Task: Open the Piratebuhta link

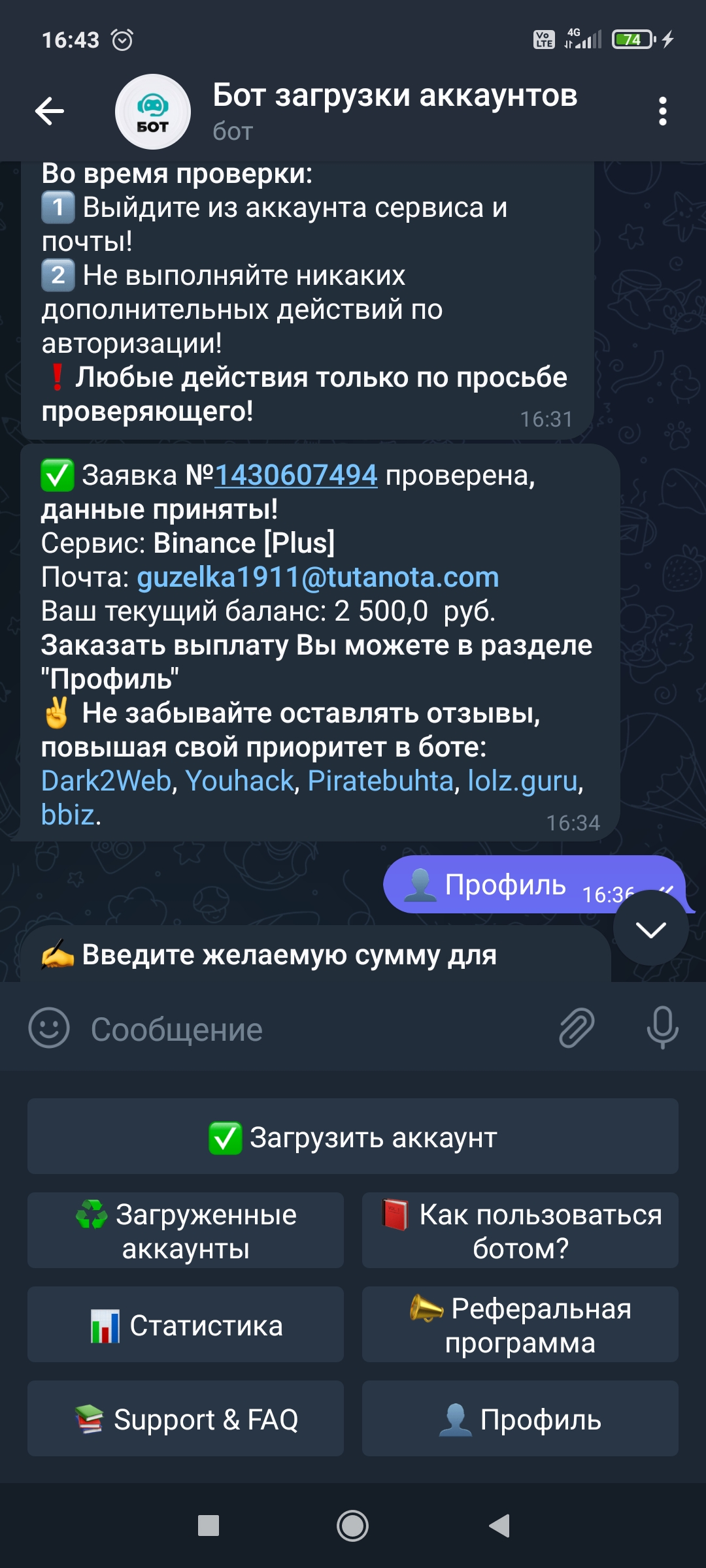Action: tap(380, 781)
